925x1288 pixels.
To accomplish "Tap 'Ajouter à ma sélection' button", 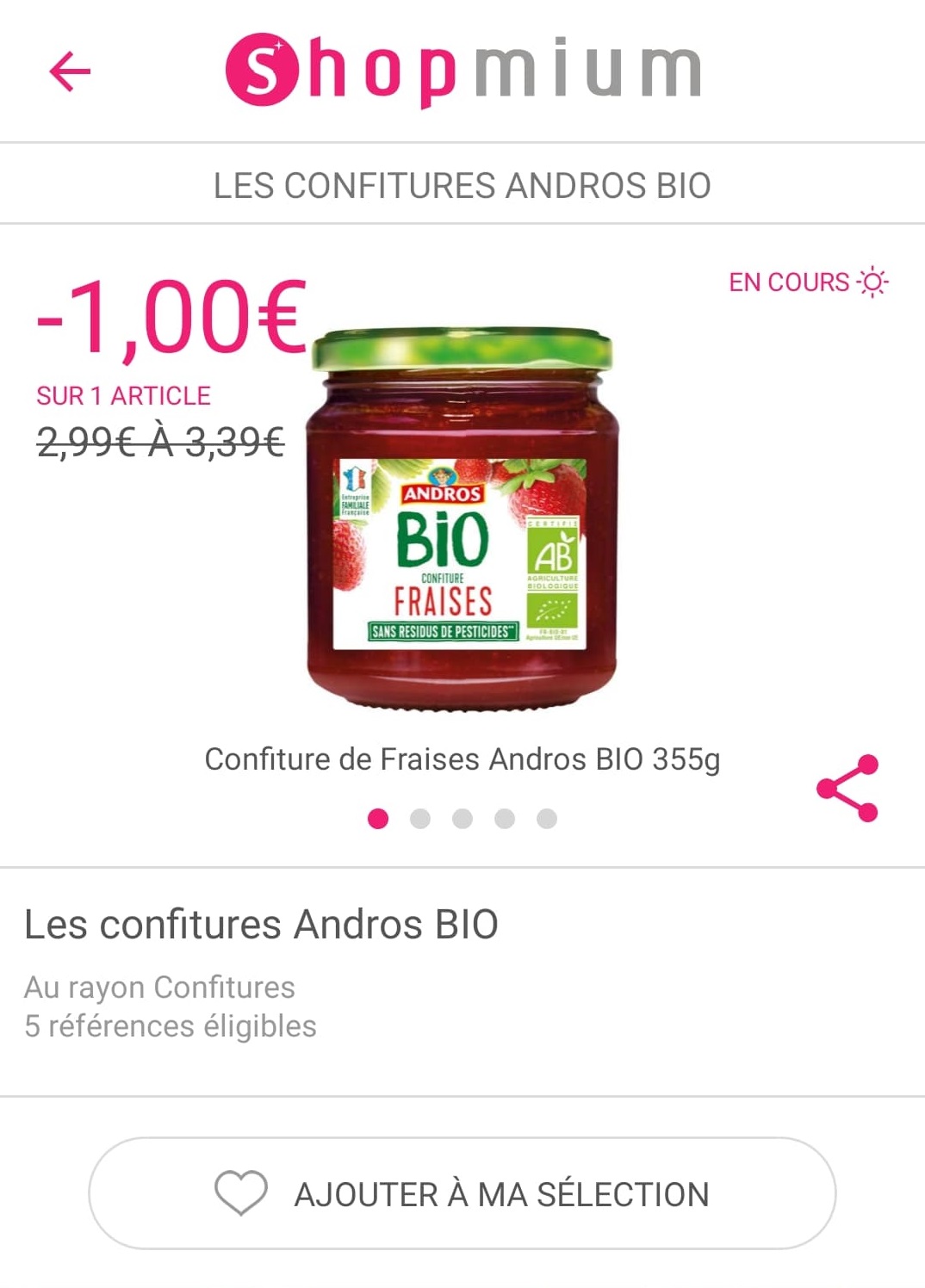I will pyautogui.click(x=462, y=1193).
